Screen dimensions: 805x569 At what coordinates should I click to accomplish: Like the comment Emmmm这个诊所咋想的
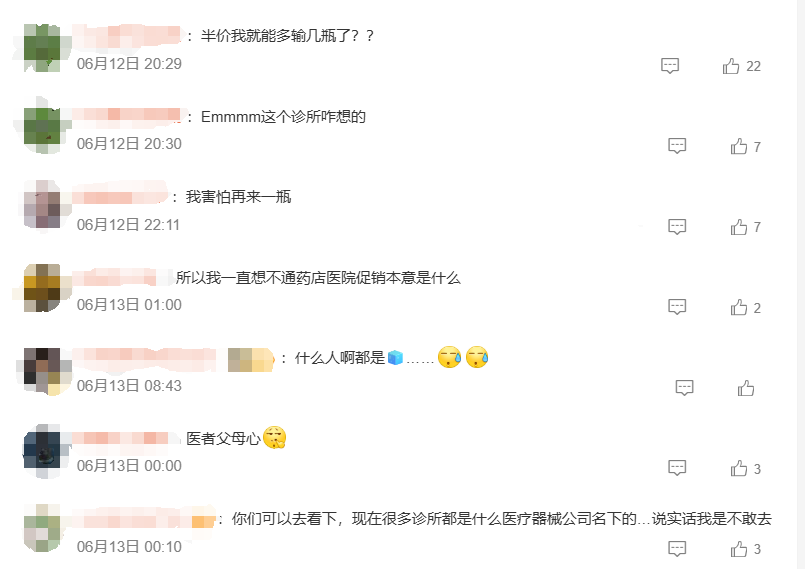pos(739,146)
